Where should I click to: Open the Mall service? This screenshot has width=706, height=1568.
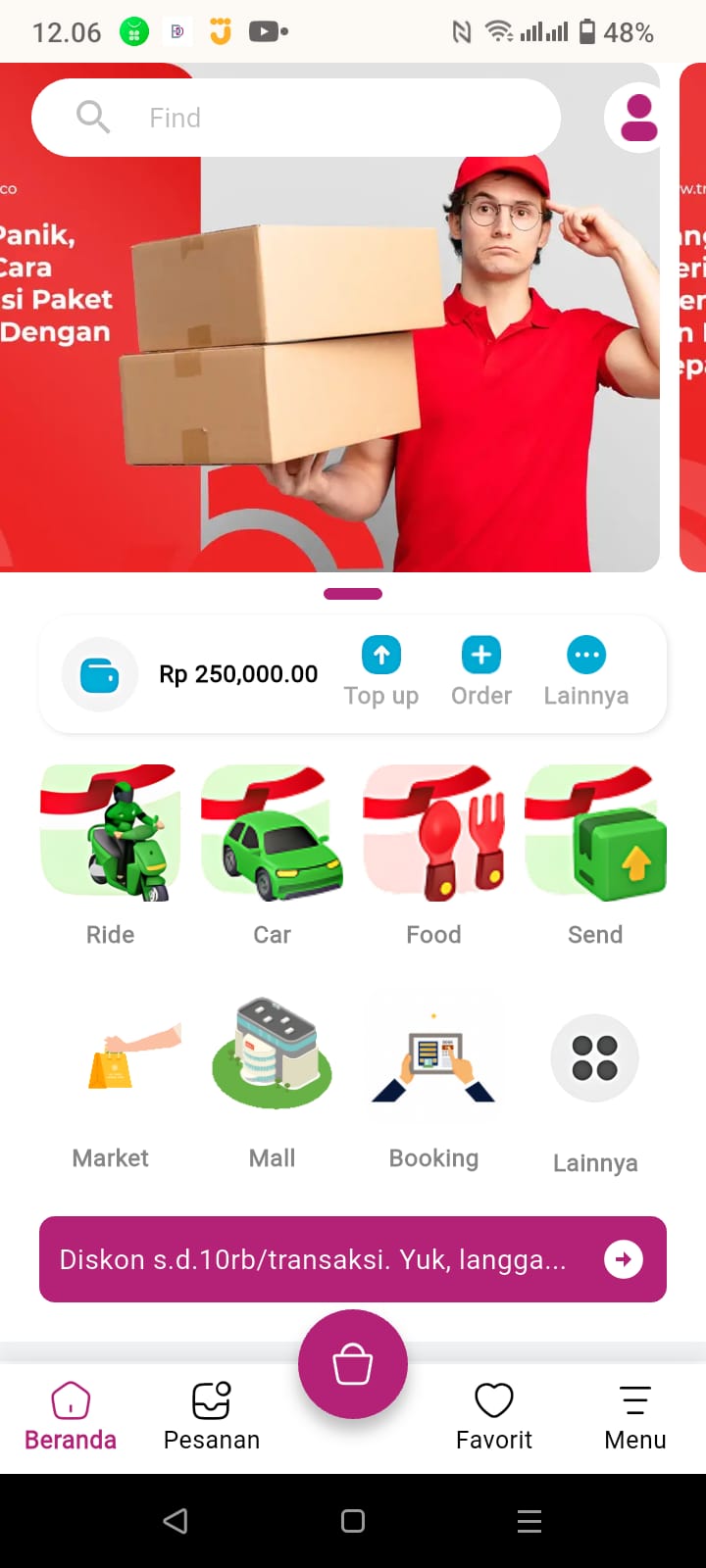coord(272,1078)
